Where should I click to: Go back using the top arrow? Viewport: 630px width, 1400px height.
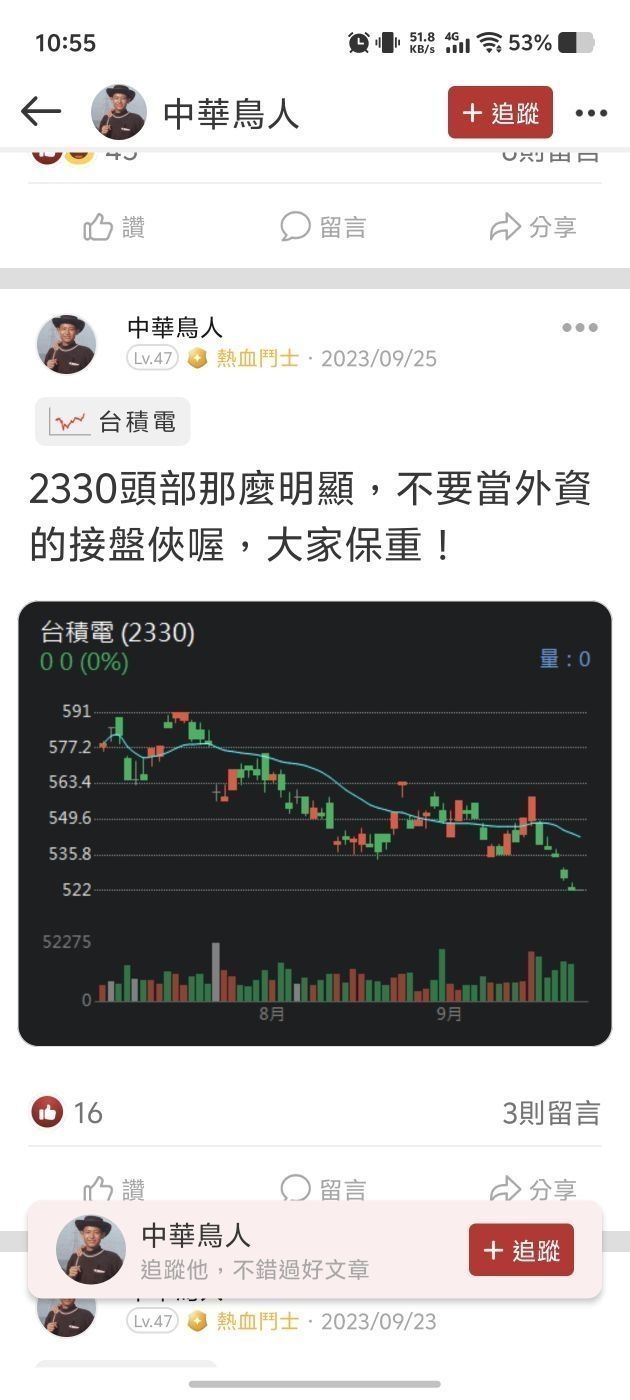tap(41, 112)
